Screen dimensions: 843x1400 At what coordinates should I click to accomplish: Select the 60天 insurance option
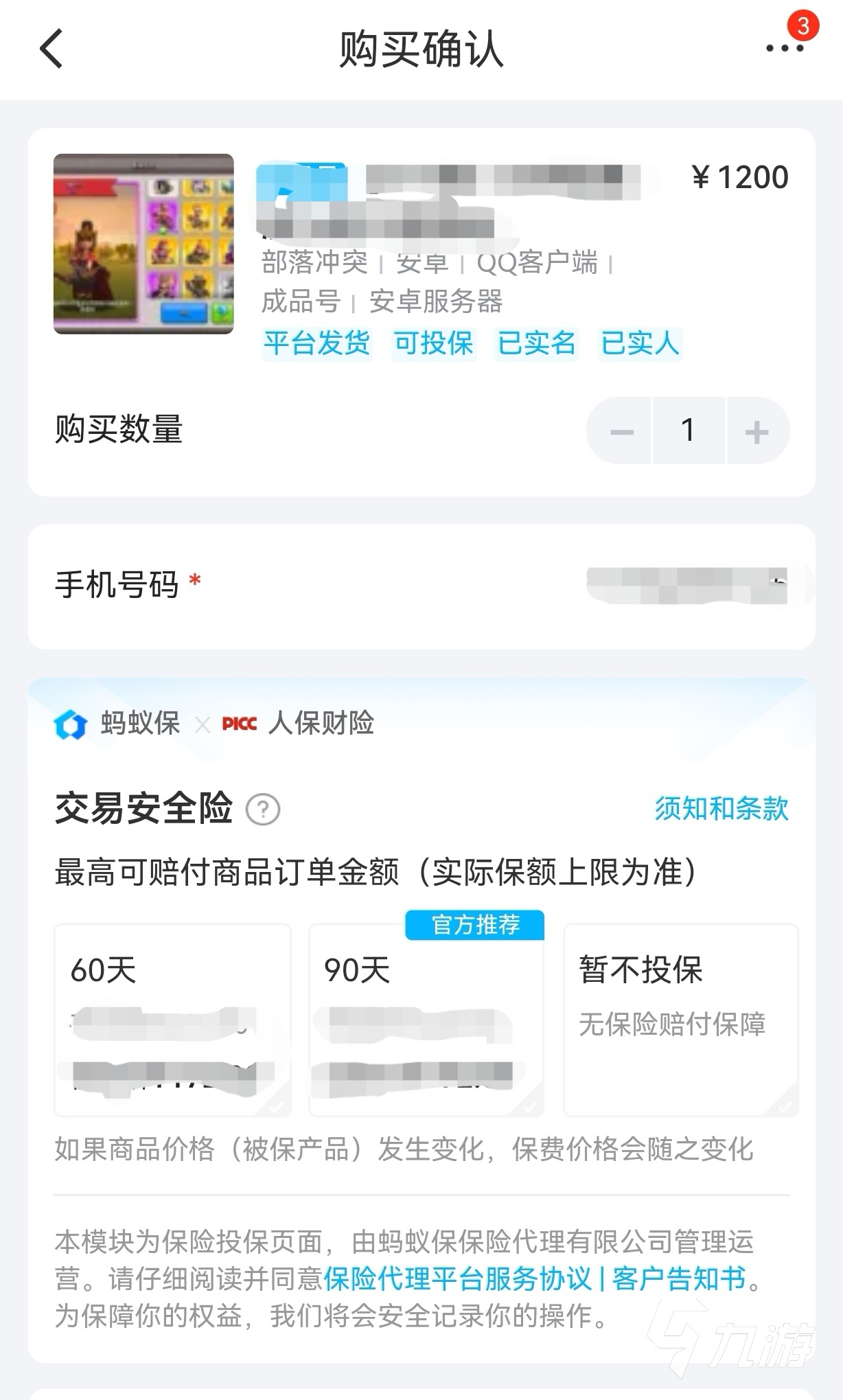(172, 1020)
